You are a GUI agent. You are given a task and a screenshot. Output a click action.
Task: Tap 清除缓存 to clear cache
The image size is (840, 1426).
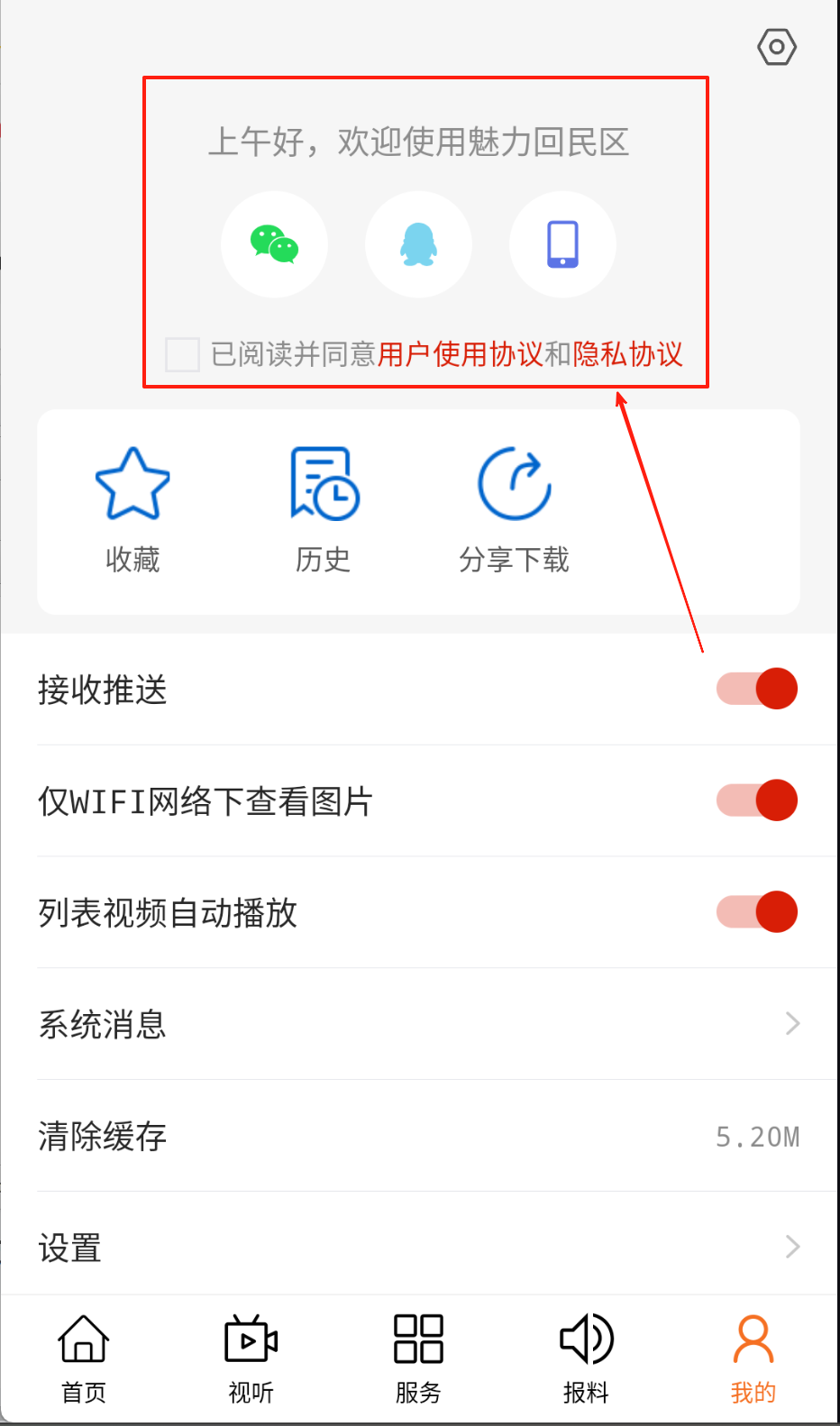point(419,1136)
